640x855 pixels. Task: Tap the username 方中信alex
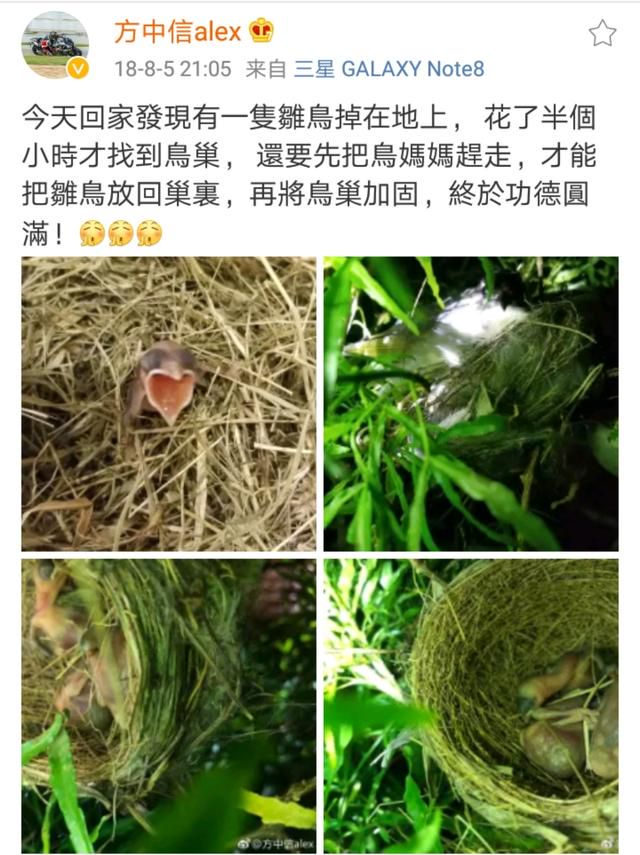click(178, 32)
